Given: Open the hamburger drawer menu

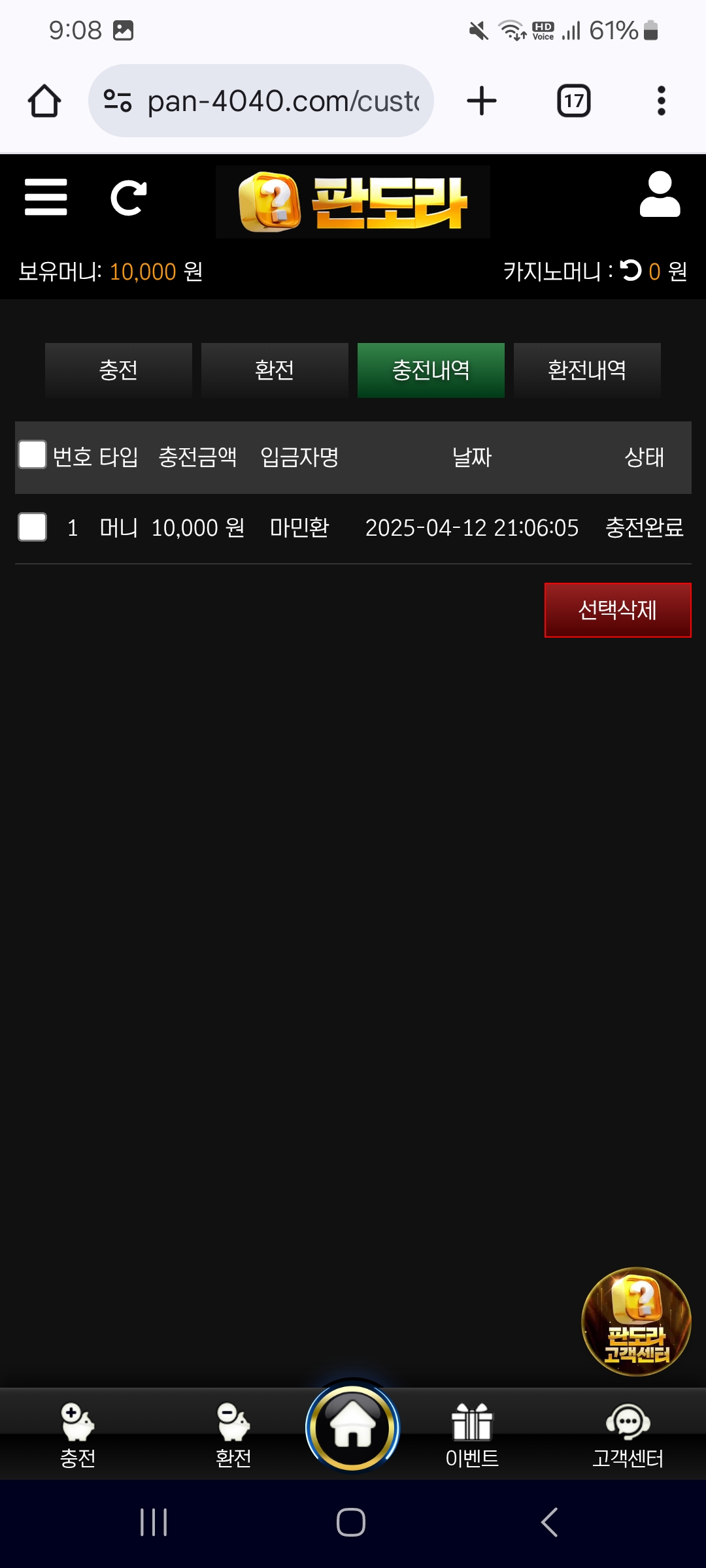Looking at the screenshot, I should (x=46, y=197).
